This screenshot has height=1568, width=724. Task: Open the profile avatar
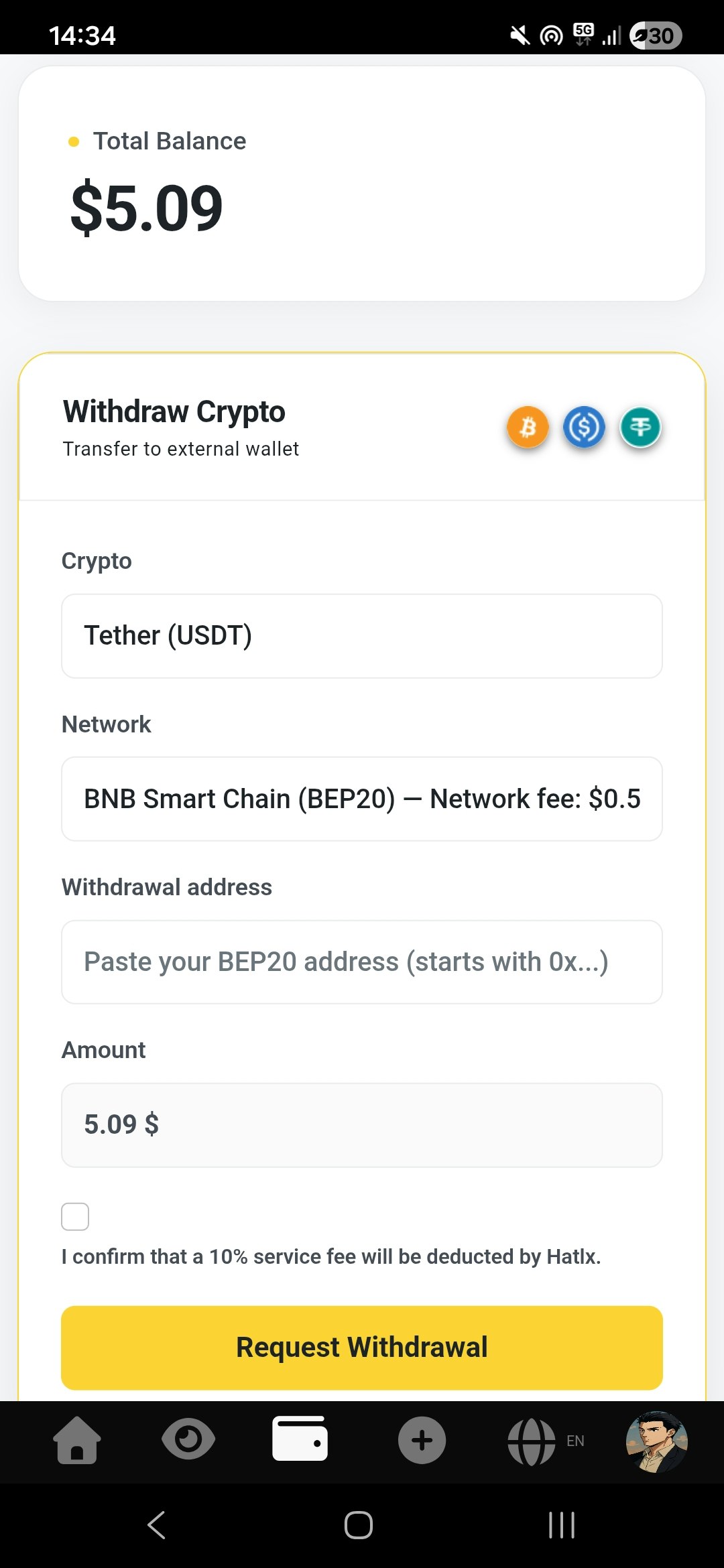[656, 1441]
